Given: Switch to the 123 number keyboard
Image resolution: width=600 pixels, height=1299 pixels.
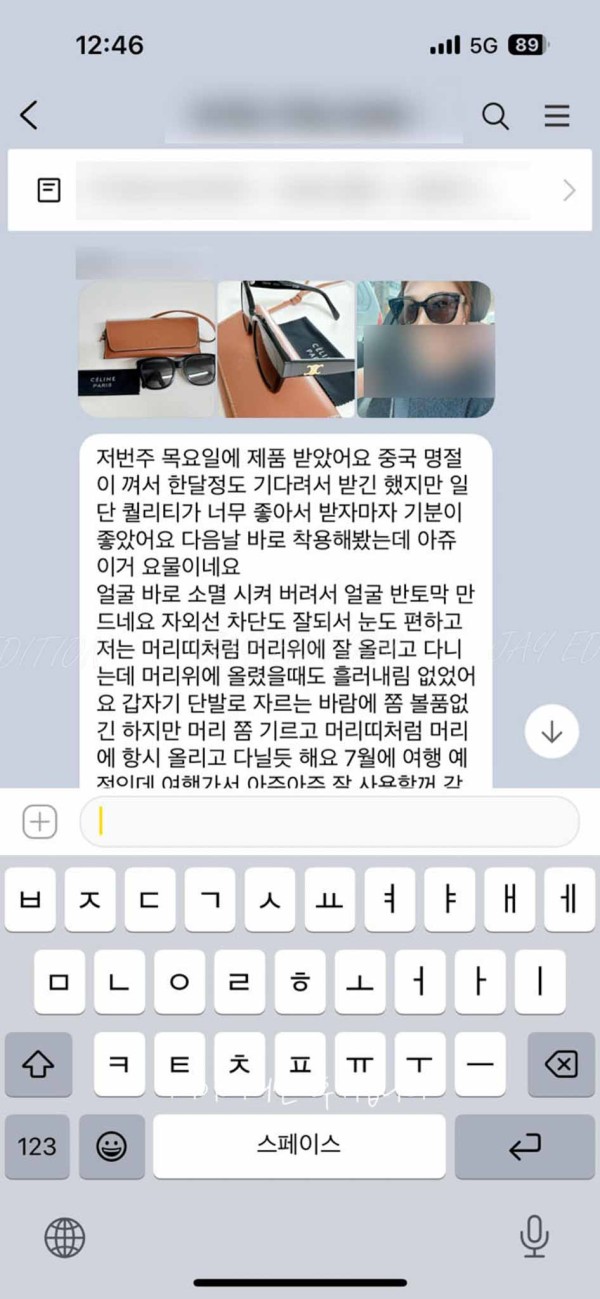Looking at the screenshot, I should 37,1145.
